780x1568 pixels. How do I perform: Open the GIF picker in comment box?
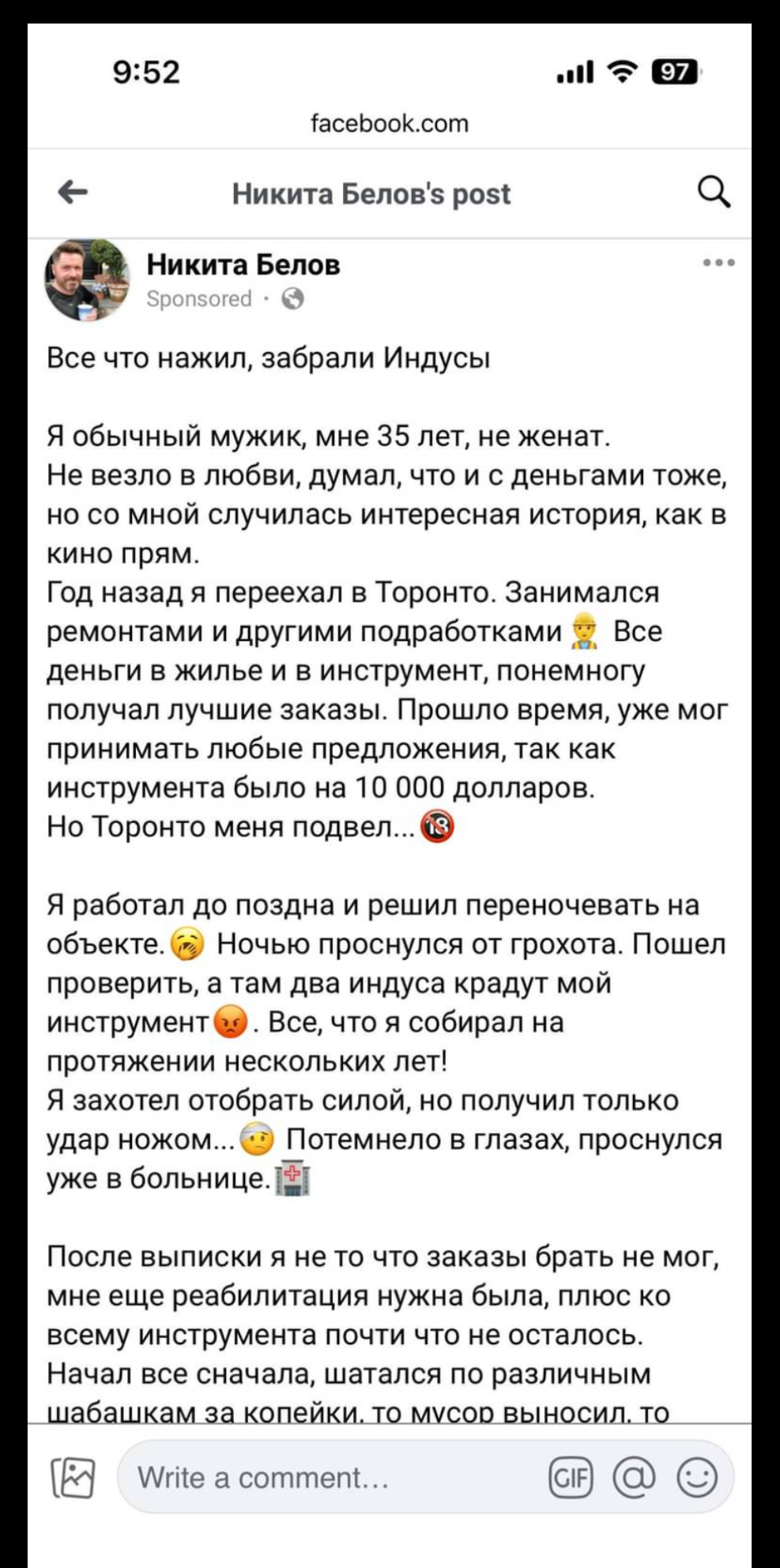[571, 1477]
